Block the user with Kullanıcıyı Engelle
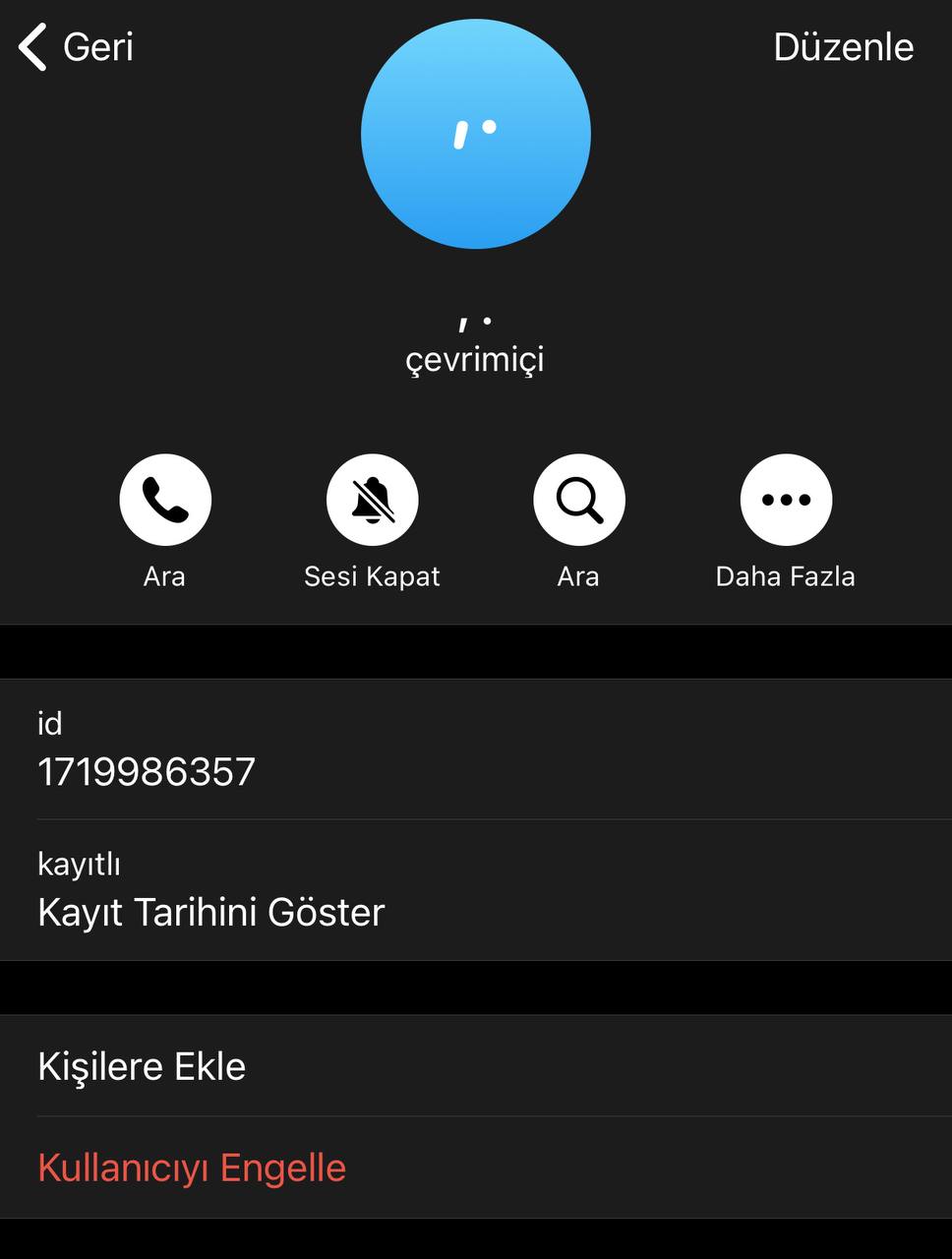This screenshot has width=952, height=1259. click(x=192, y=1169)
